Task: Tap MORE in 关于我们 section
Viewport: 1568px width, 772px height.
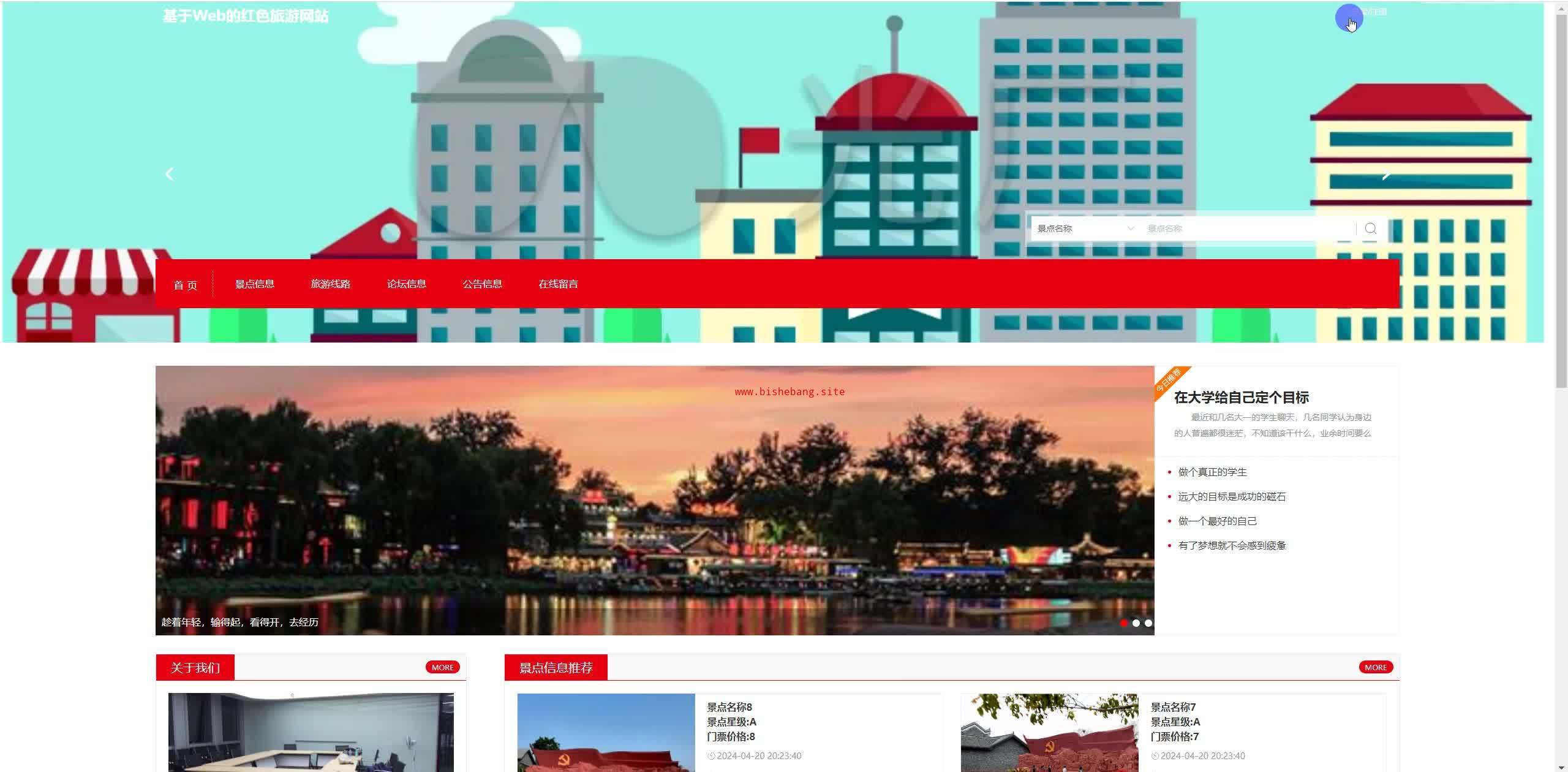Action: pyautogui.click(x=442, y=668)
